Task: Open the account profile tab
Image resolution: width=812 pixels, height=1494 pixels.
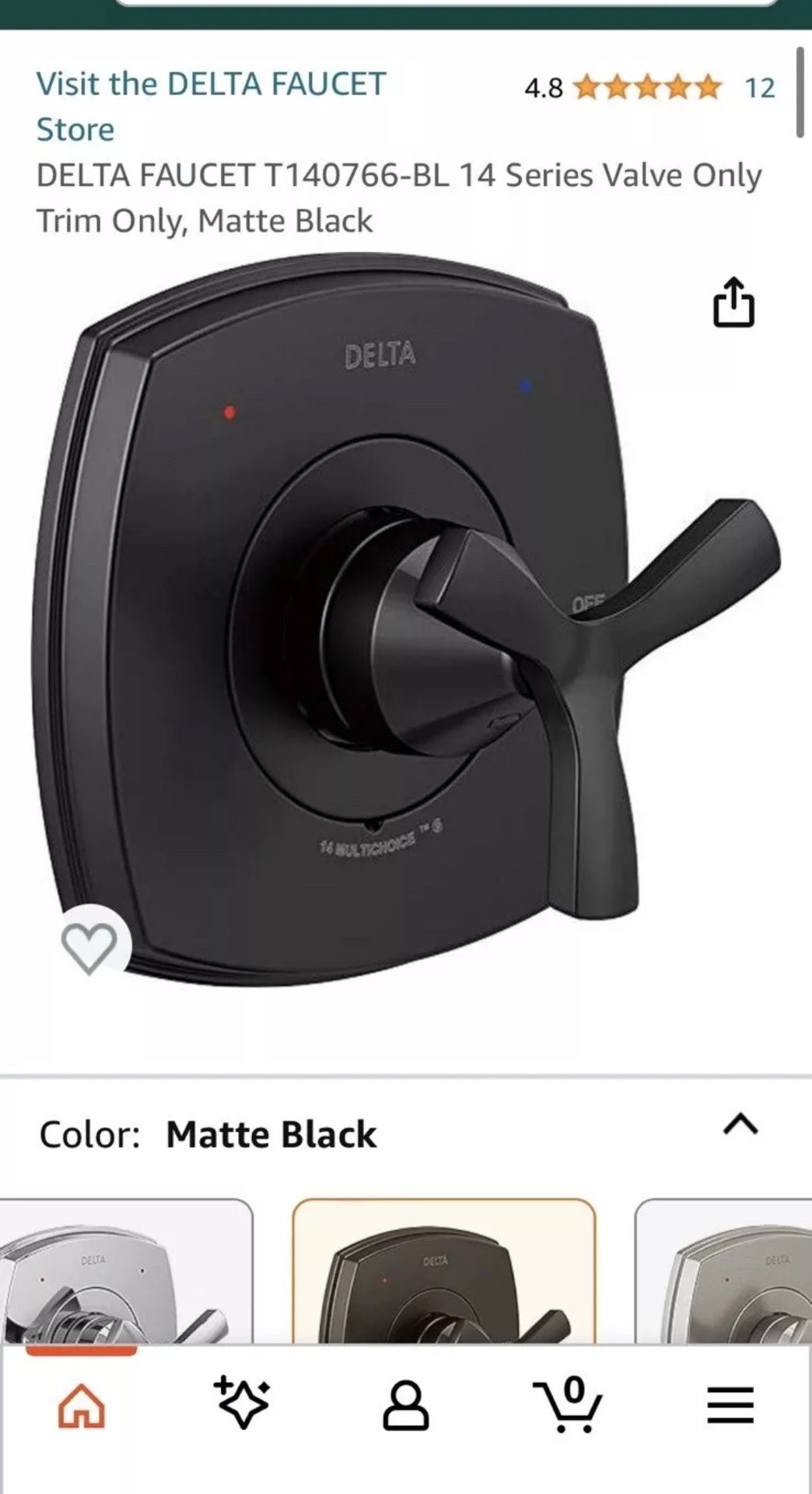Action: pos(405,1406)
